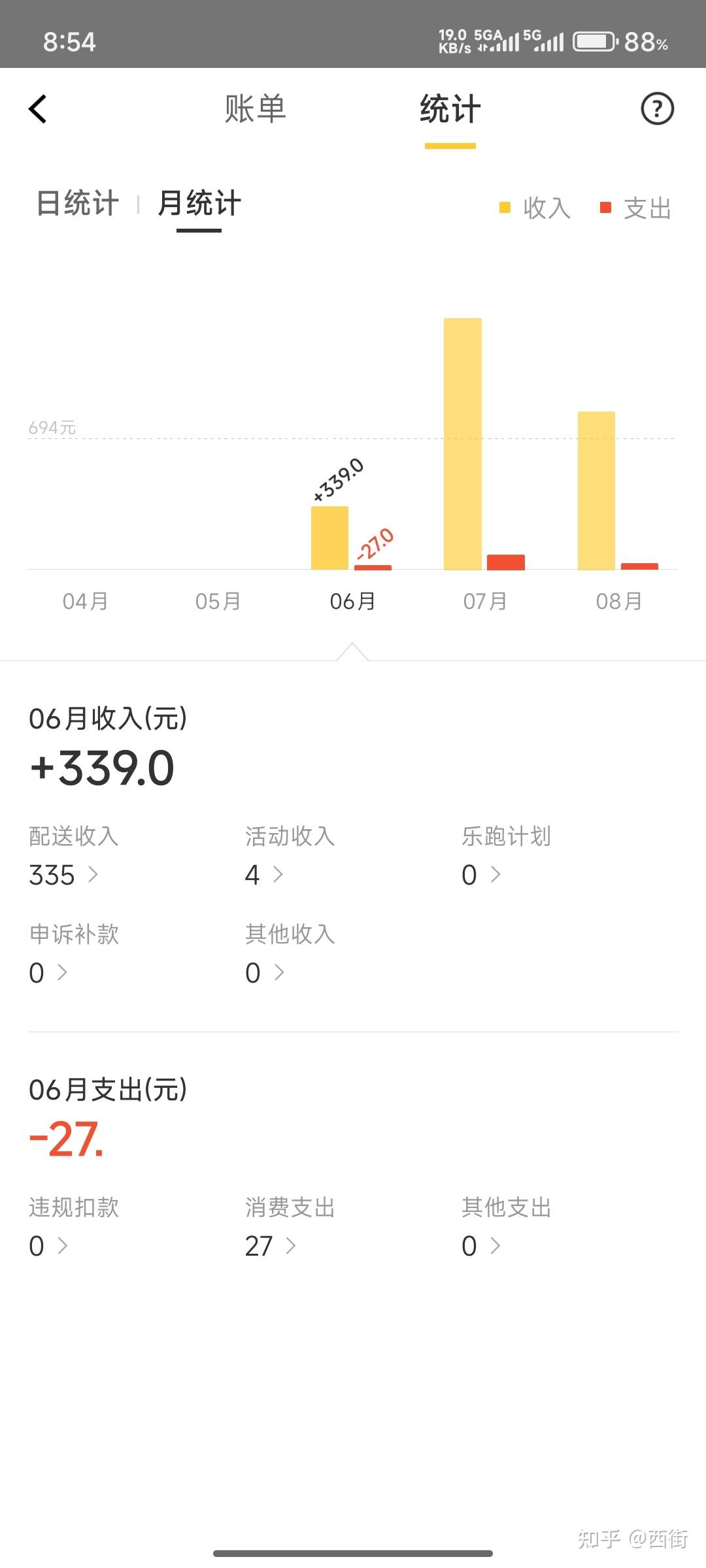View 其他支出 details
Image resolution: width=706 pixels, height=1568 pixels.
click(481, 1246)
